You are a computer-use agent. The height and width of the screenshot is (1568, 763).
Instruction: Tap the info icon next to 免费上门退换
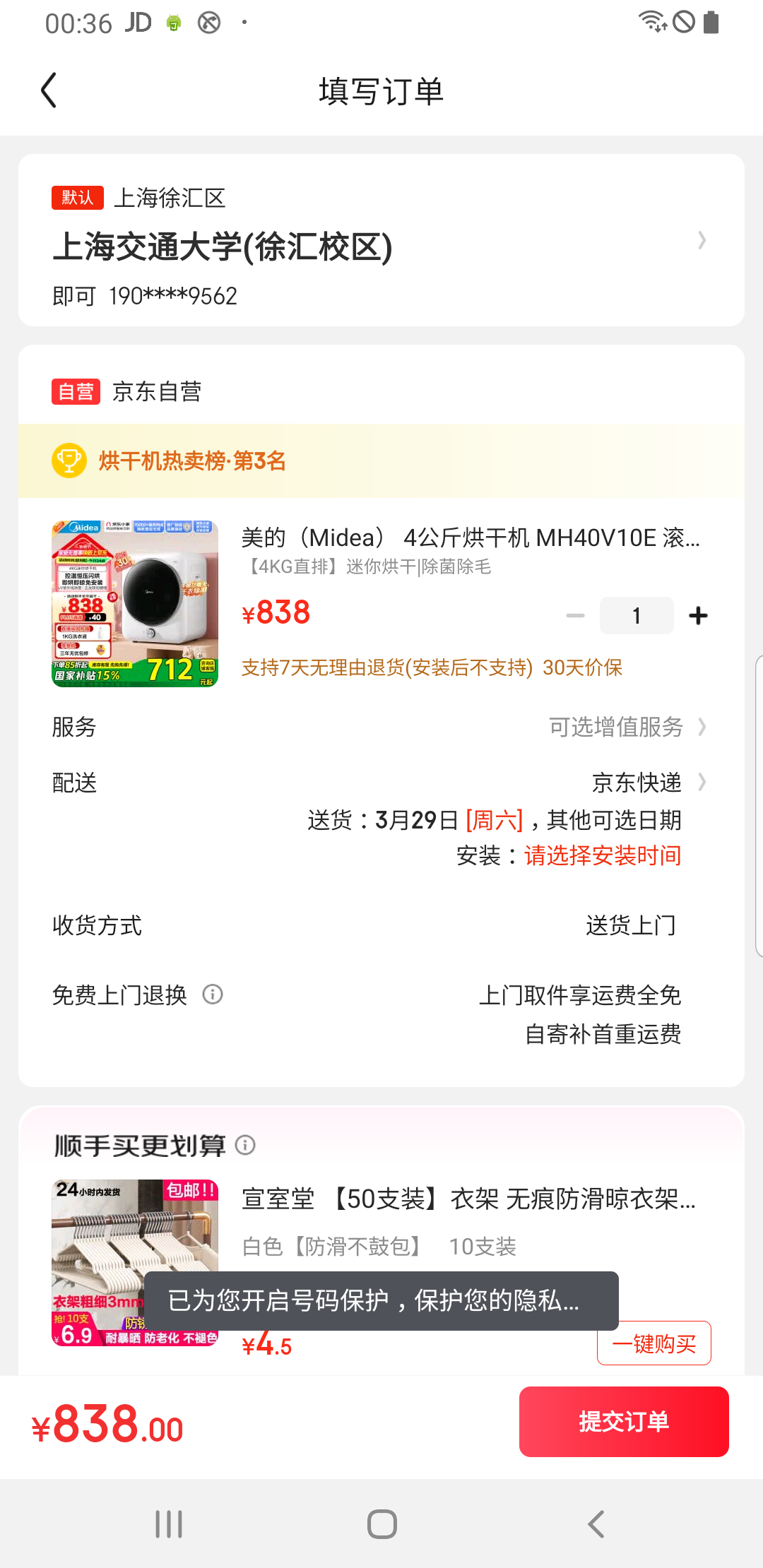[212, 995]
